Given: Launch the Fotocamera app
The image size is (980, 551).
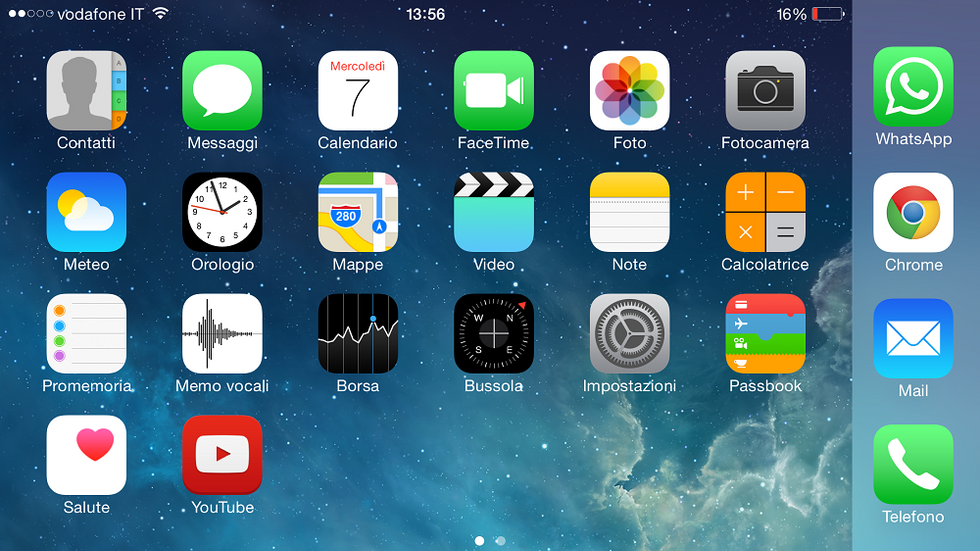Looking at the screenshot, I should 765,91.
